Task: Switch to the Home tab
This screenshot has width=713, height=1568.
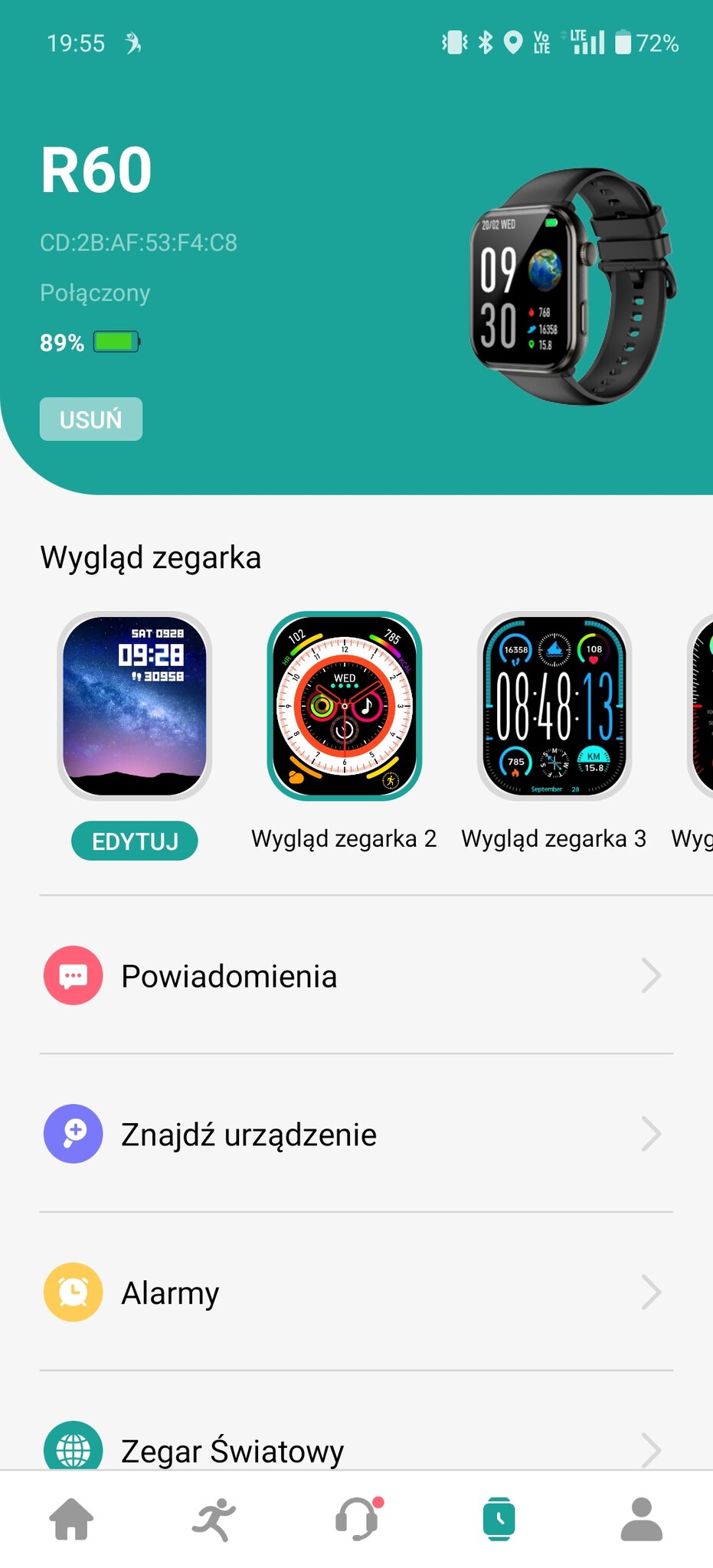Action: tap(71, 1519)
